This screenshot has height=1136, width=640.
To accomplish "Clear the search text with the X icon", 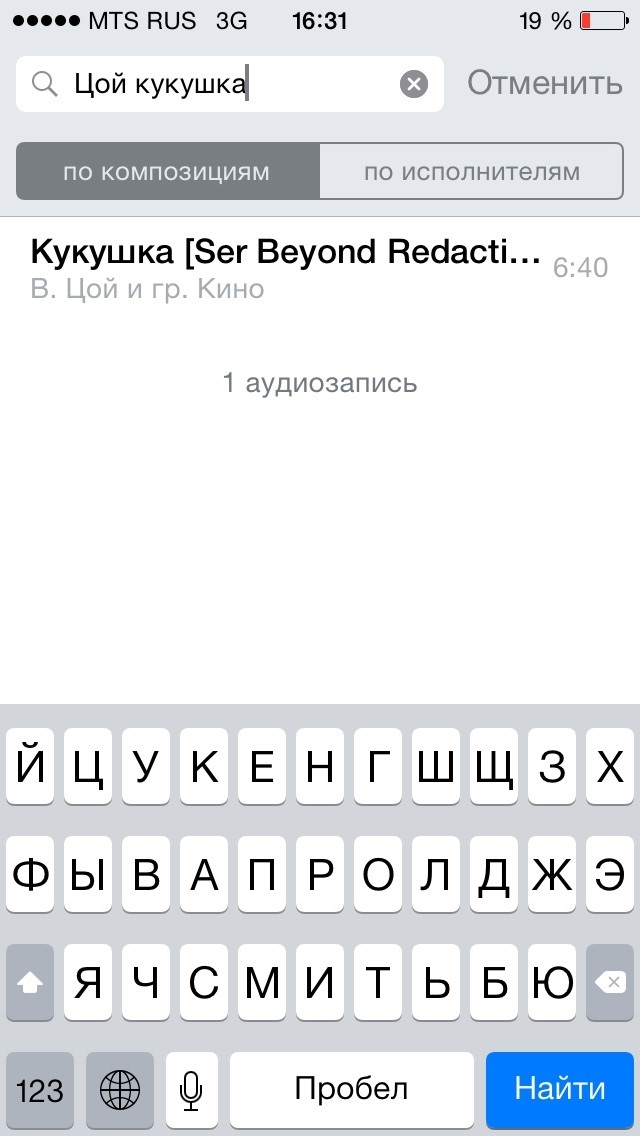I will pos(414,84).
